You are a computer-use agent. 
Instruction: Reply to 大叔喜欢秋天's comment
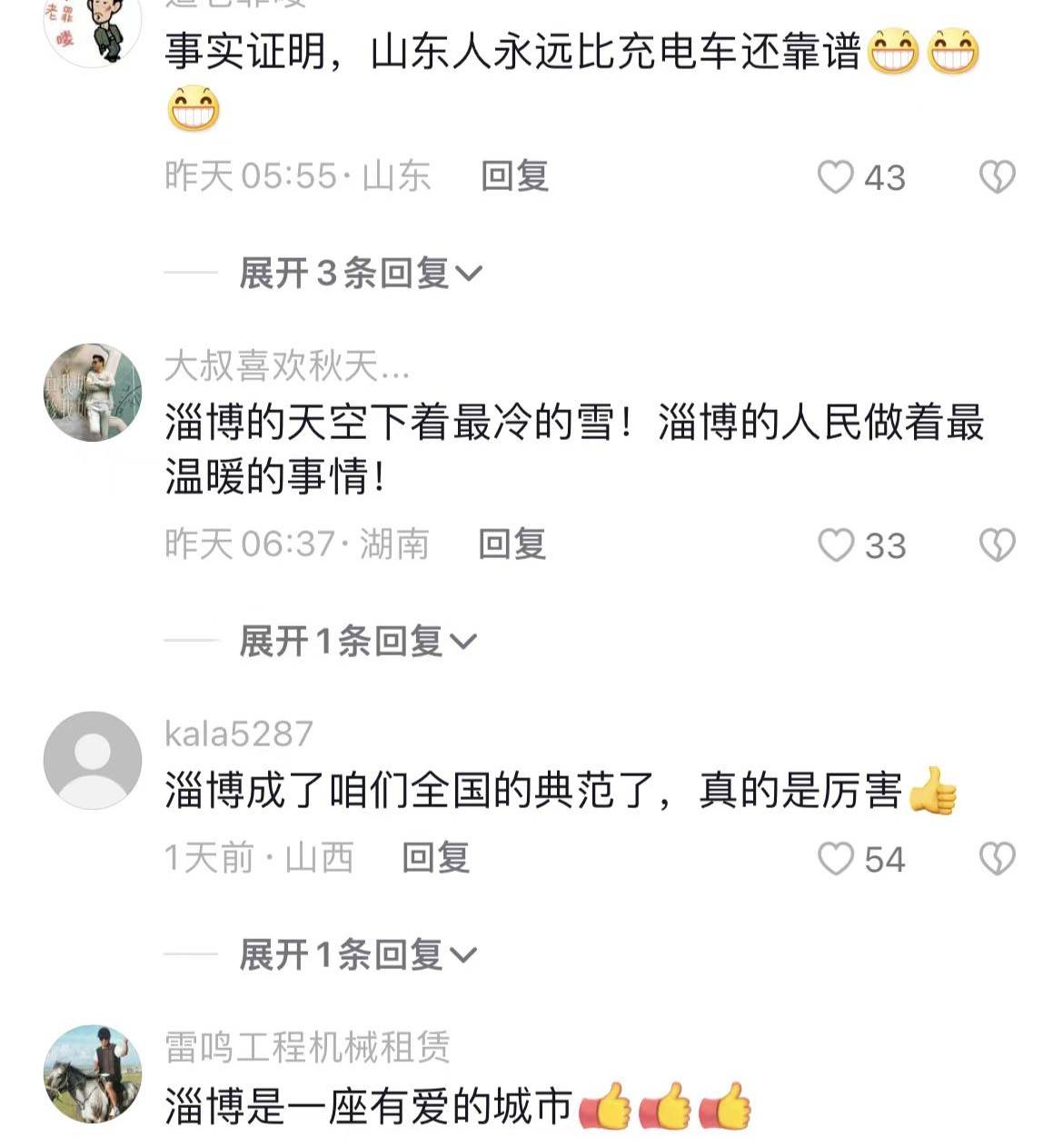[512, 544]
